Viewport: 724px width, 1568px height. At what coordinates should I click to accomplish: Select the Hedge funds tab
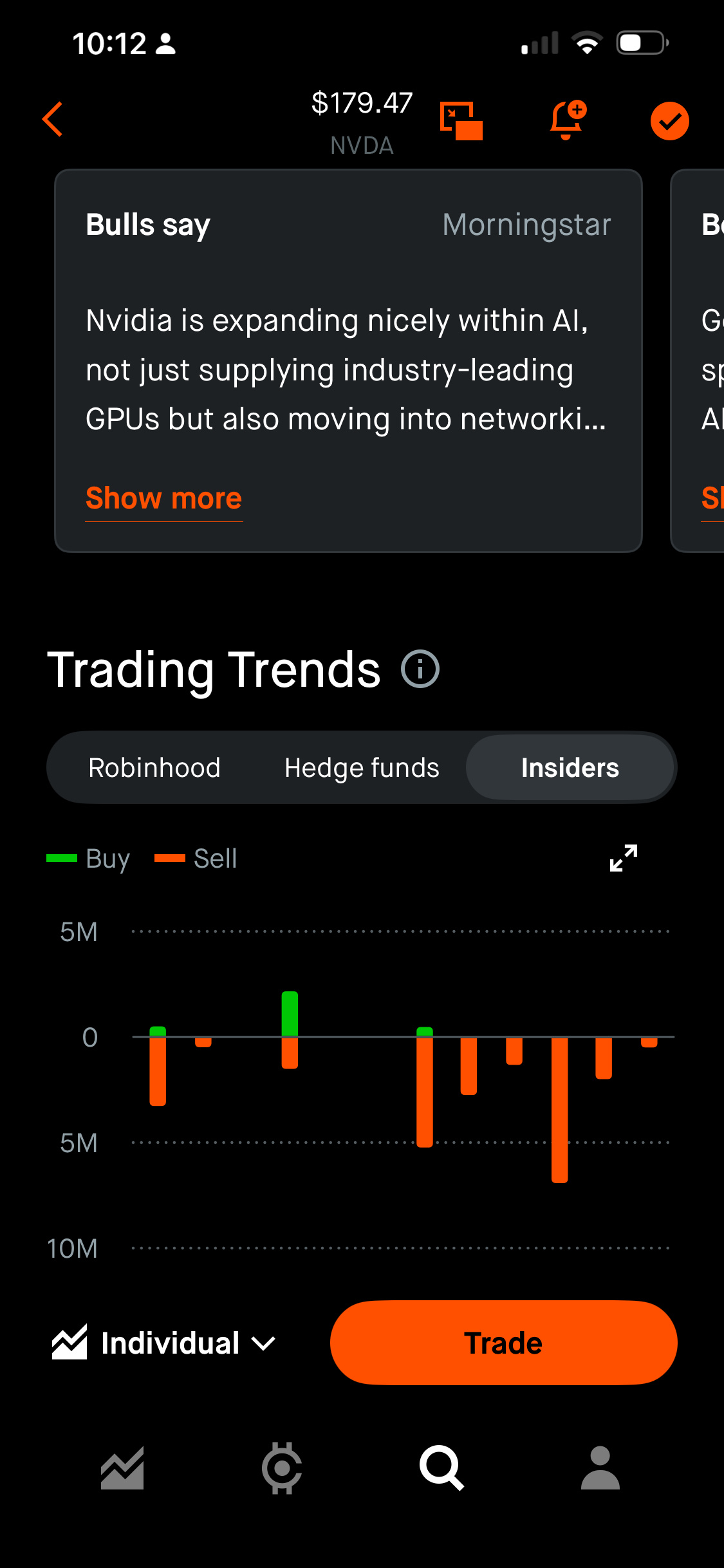[362, 767]
